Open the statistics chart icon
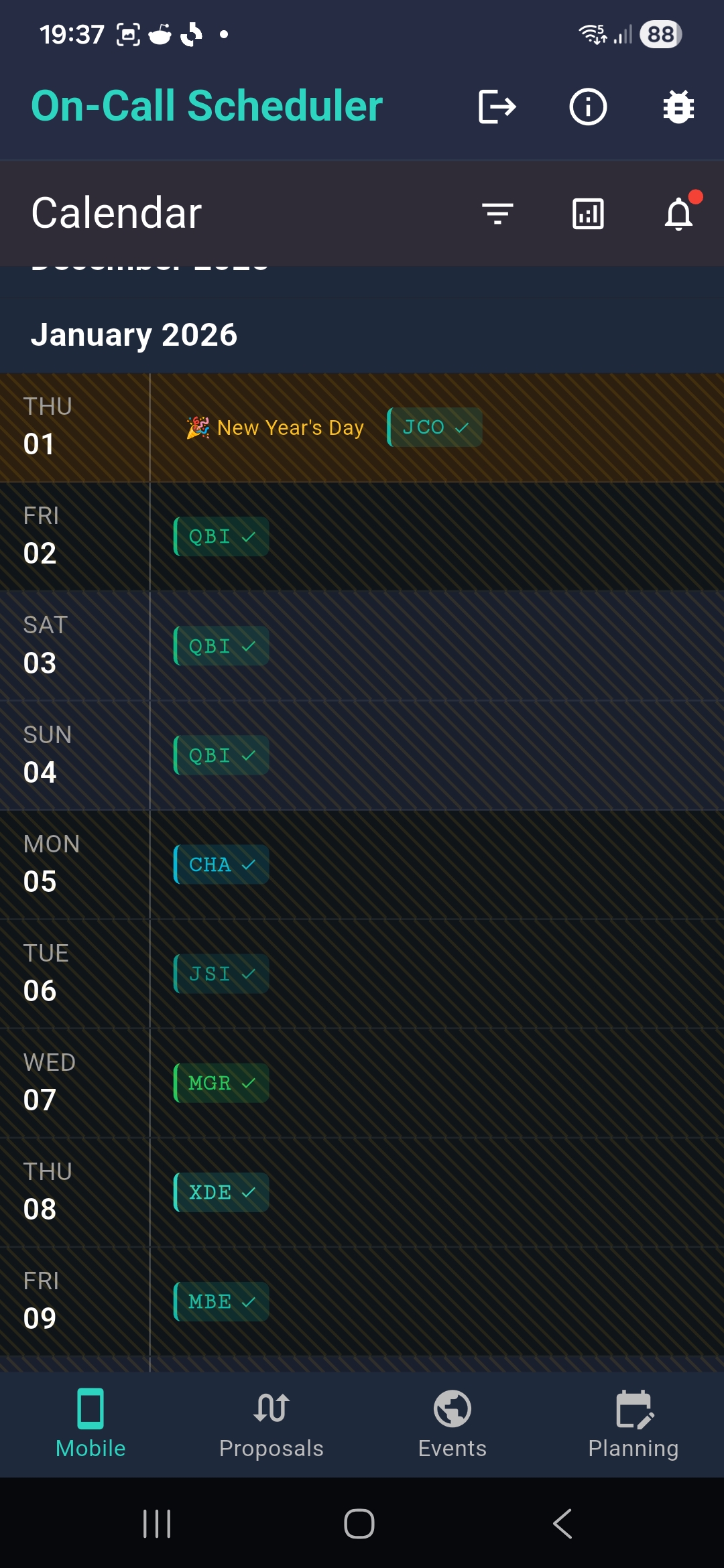 (588, 214)
